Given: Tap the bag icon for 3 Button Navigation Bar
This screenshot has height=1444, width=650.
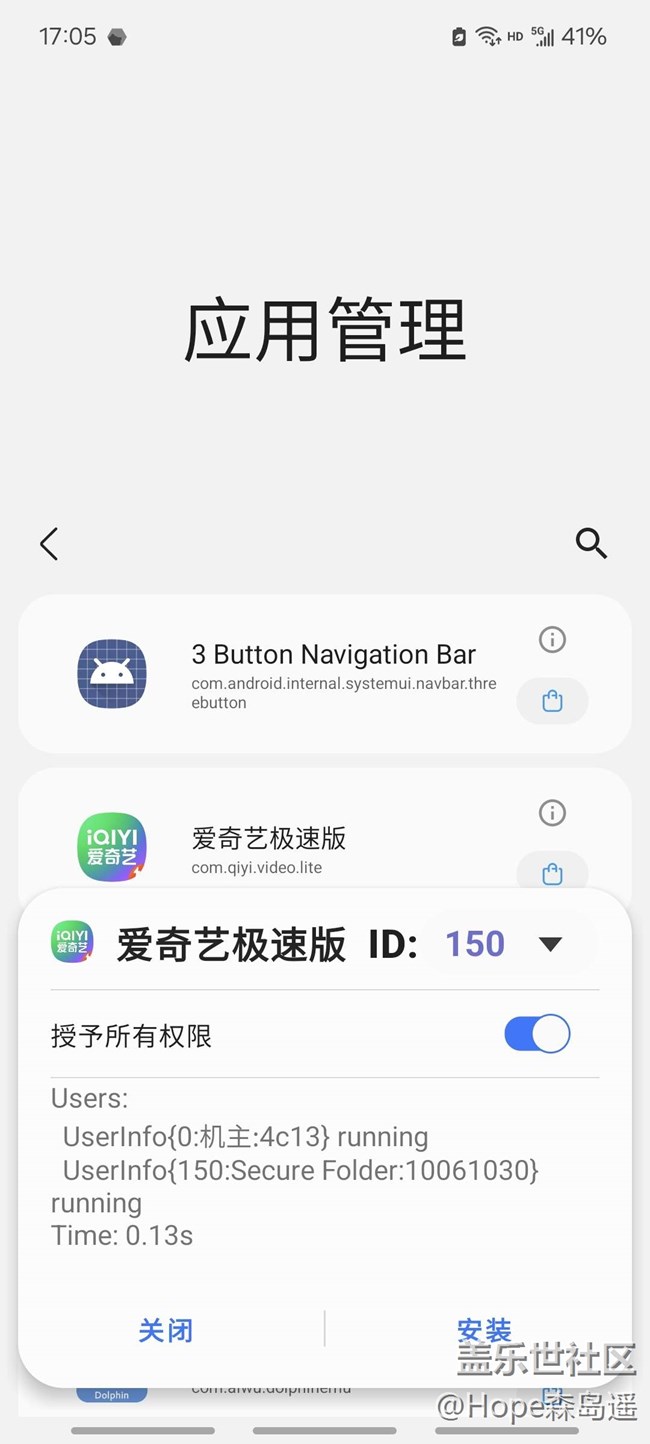Looking at the screenshot, I should 552,702.
